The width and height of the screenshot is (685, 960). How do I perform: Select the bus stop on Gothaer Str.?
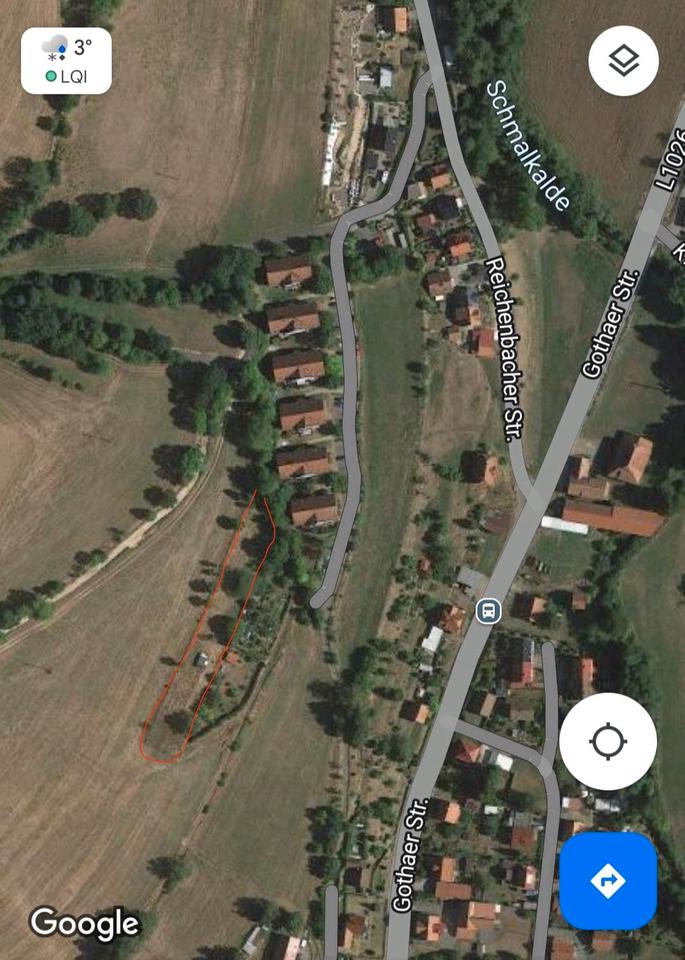coord(488,611)
